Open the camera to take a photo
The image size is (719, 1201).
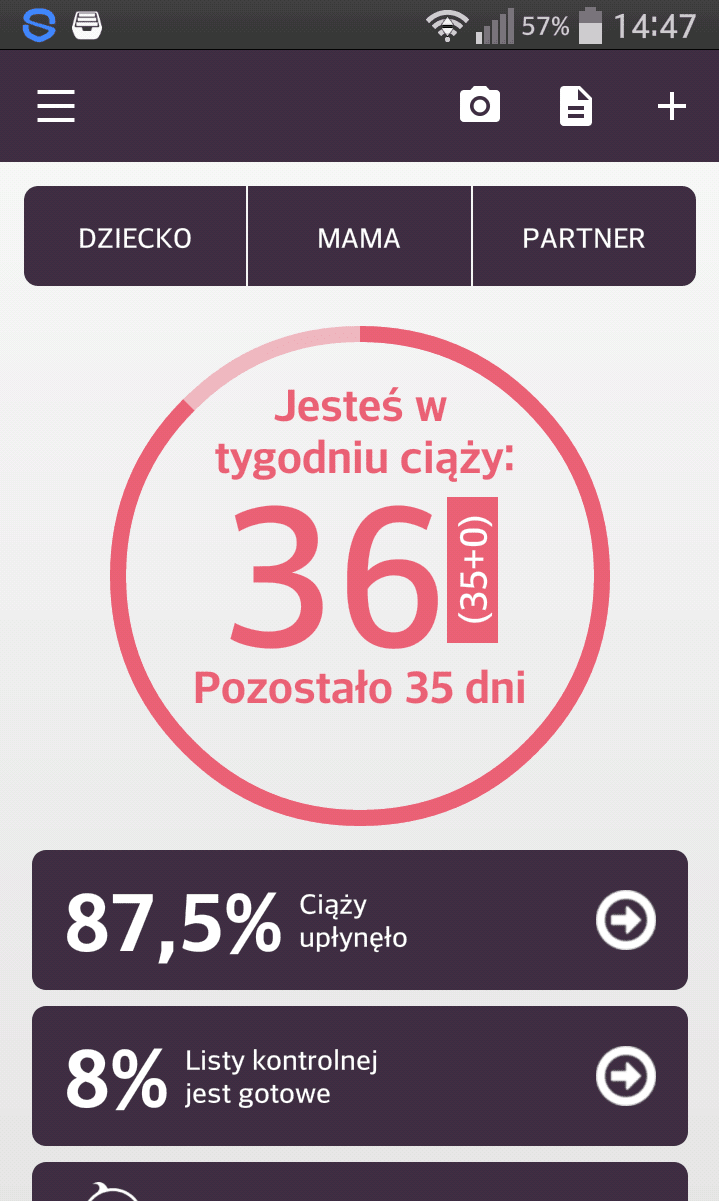pyautogui.click(x=480, y=106)
